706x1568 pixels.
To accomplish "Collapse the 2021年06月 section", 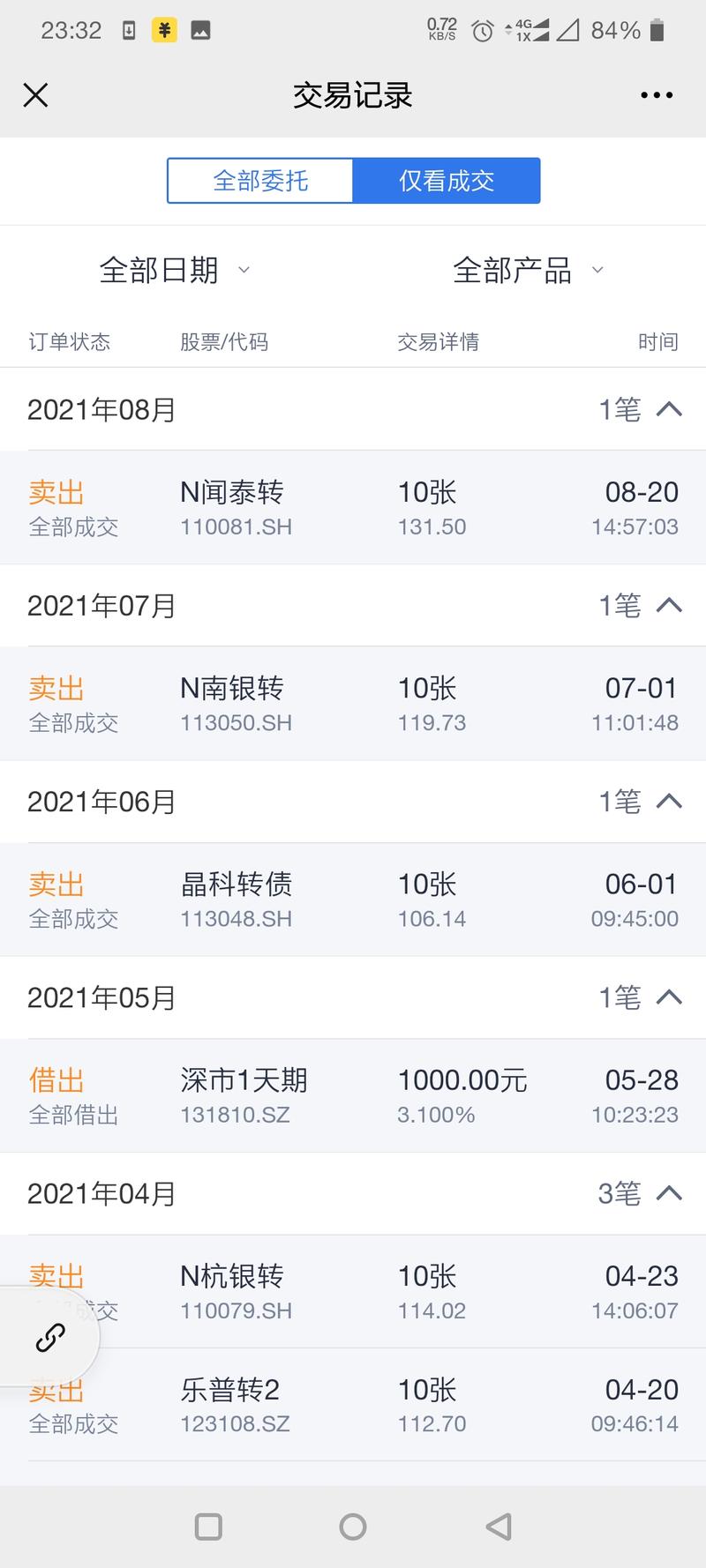I will 669,801.
